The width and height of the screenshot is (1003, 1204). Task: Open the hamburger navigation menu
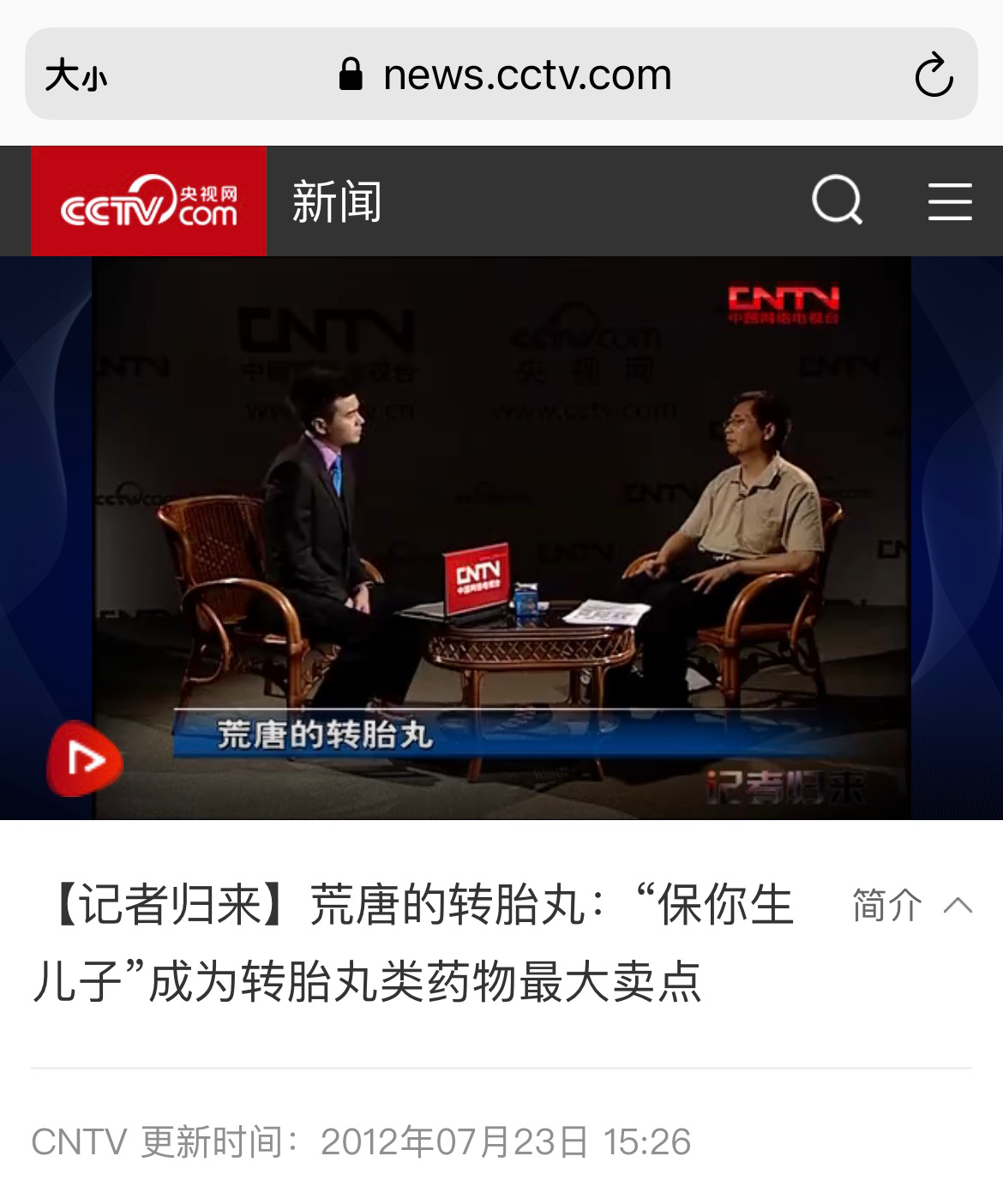pos(950,201)
